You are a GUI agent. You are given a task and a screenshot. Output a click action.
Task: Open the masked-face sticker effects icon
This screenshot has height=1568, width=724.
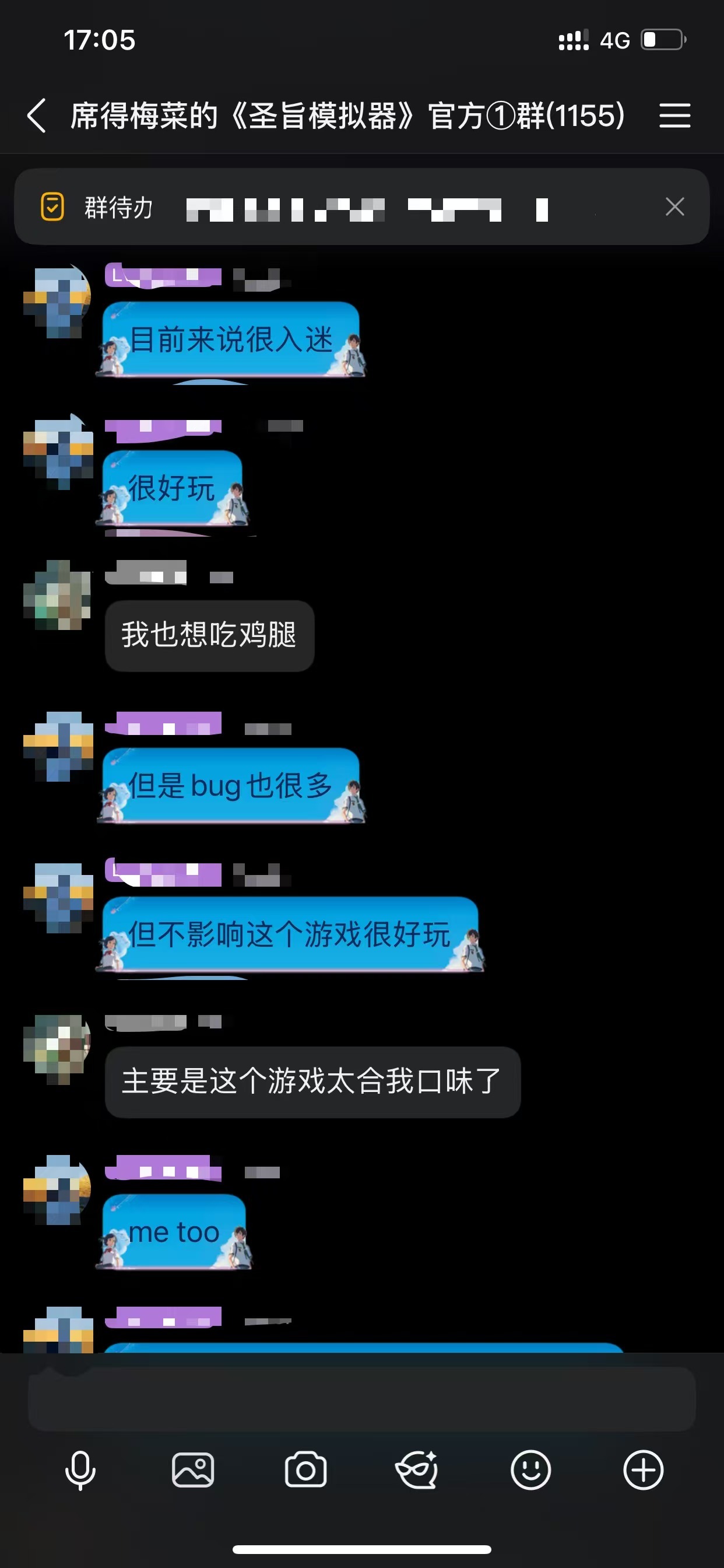(417, 1470)
